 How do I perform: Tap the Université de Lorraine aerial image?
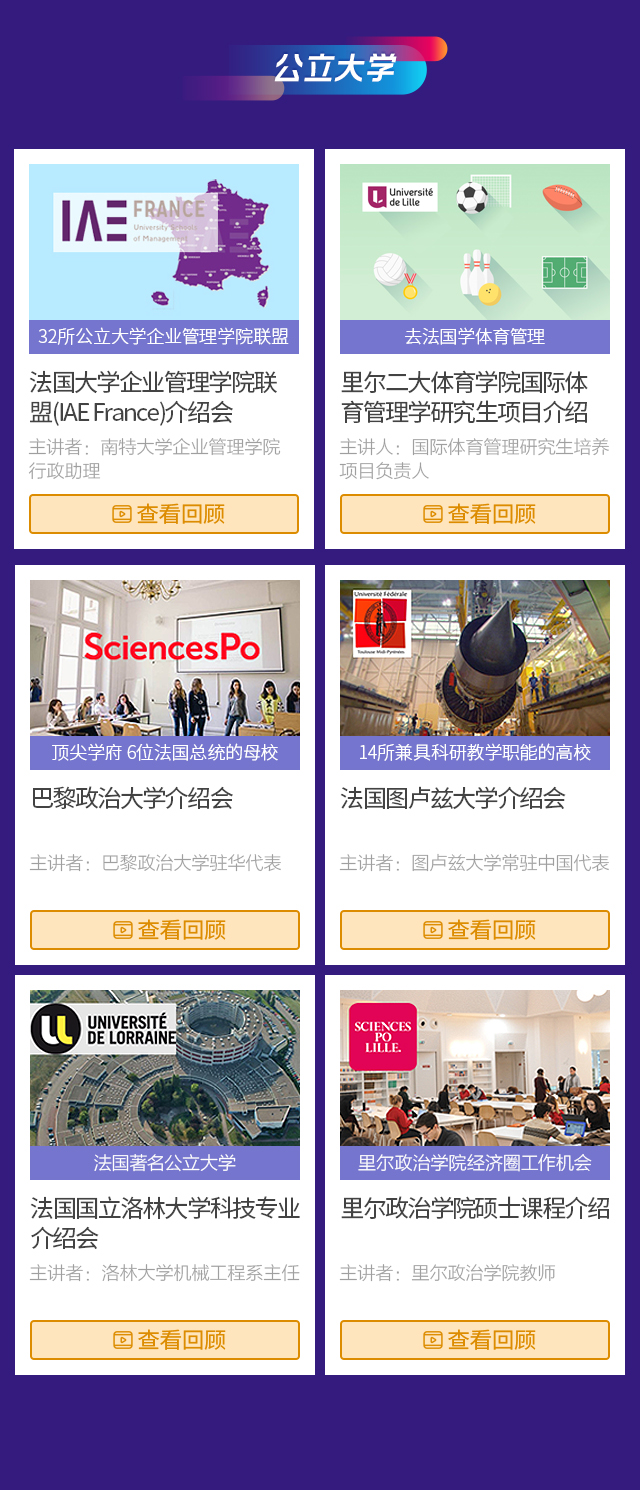click(164, 1068)
